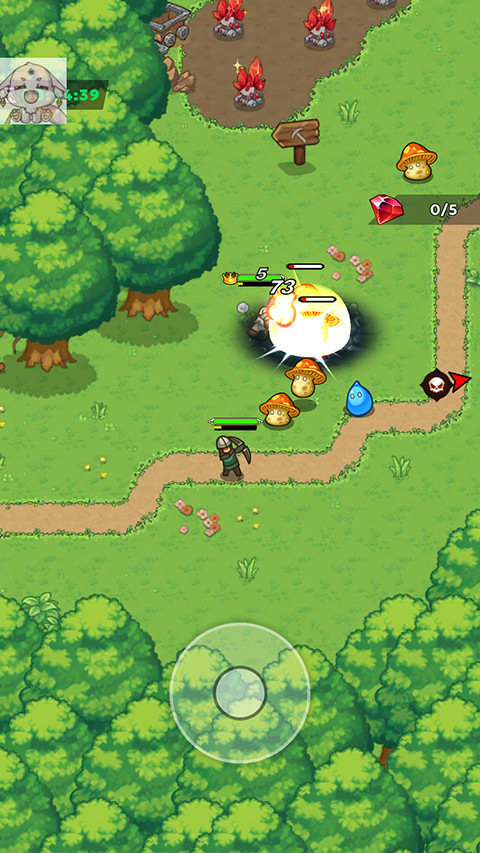Tap the virtual joystick knob
The width and height of the screenshot is (480, 853).
[x=240, y=693]
